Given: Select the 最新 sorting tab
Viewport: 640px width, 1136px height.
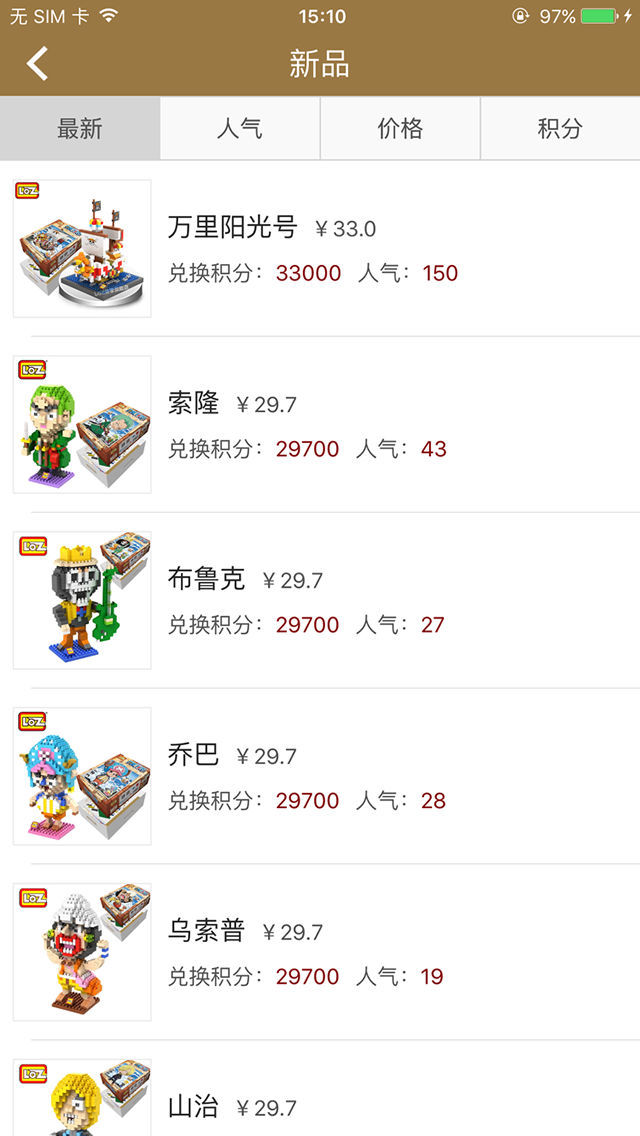Looking at the screenshot, I should coord(80,128).
